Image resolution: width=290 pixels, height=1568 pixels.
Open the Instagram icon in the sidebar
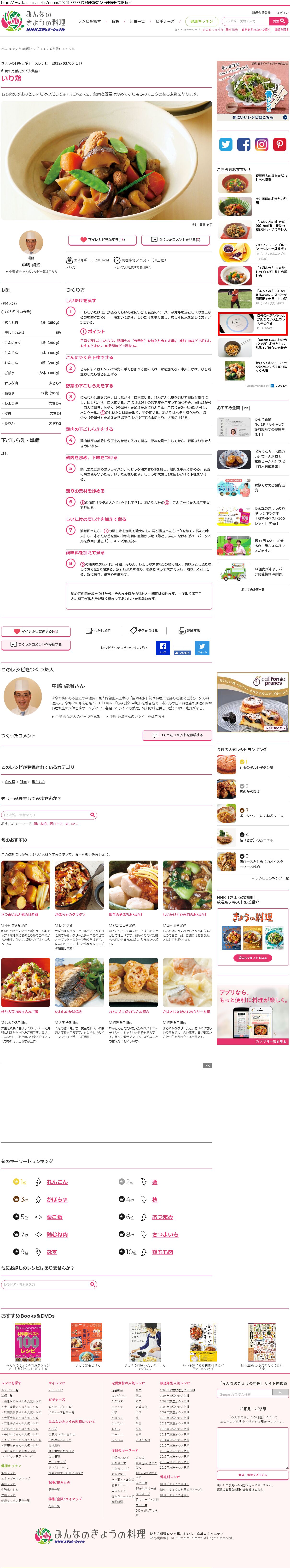pos(261,144)
